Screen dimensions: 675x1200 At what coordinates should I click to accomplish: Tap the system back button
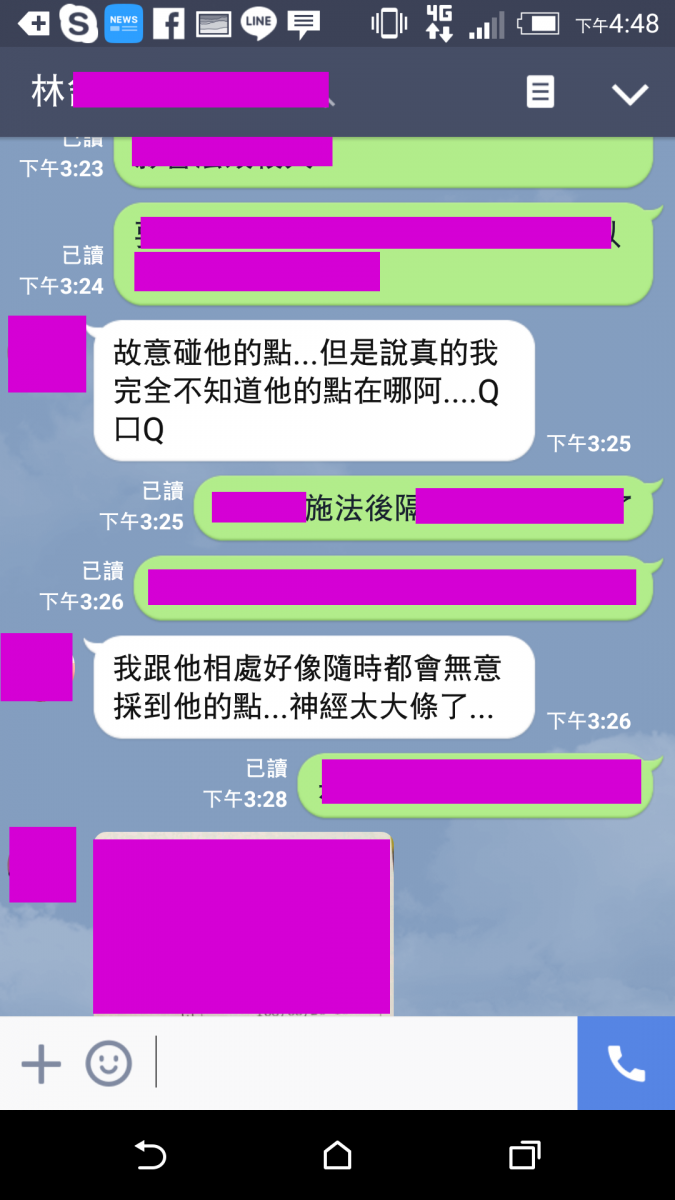coord(150,1156)
